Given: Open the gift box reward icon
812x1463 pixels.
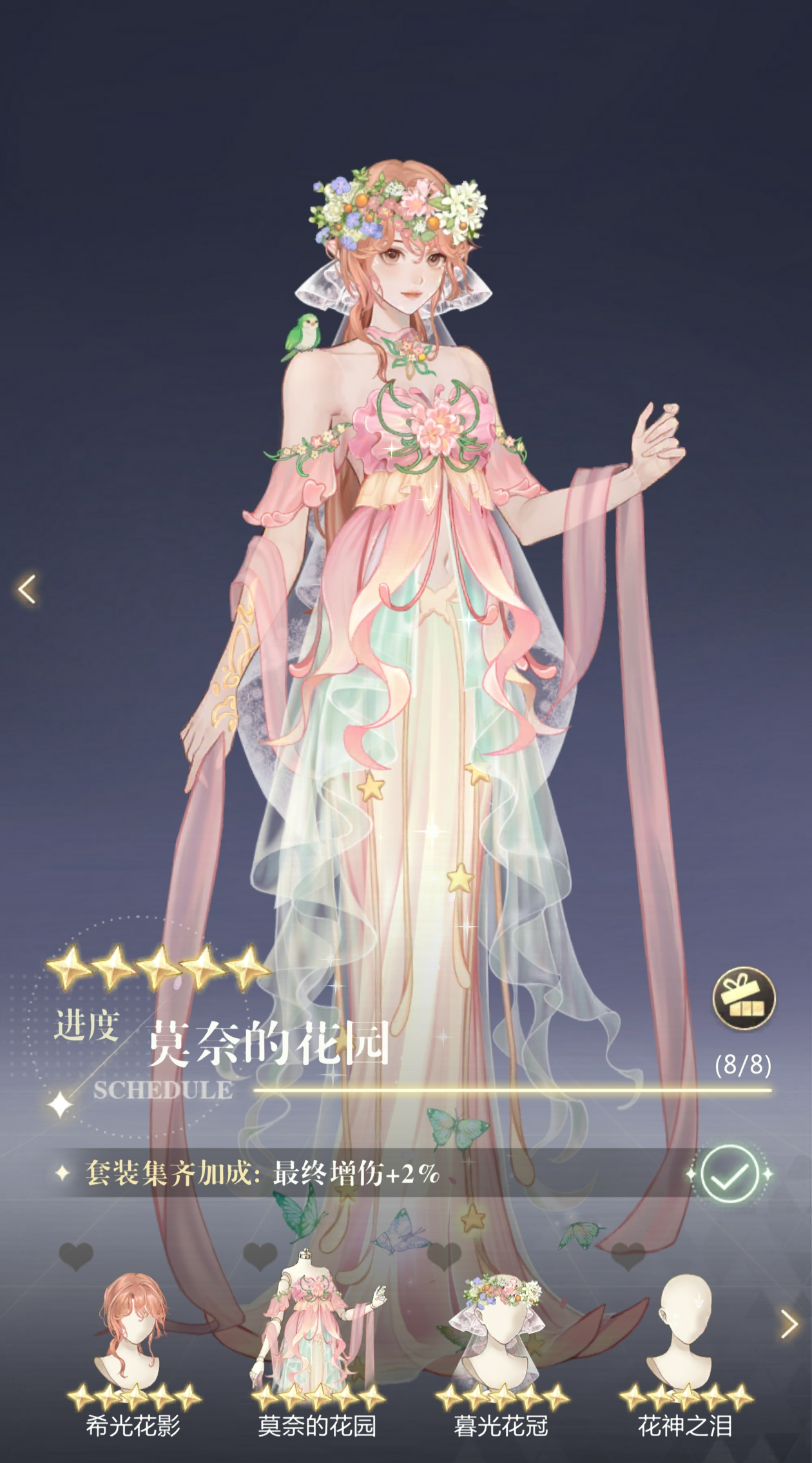Looking at the screenshot, I should (x=744, y=999).
